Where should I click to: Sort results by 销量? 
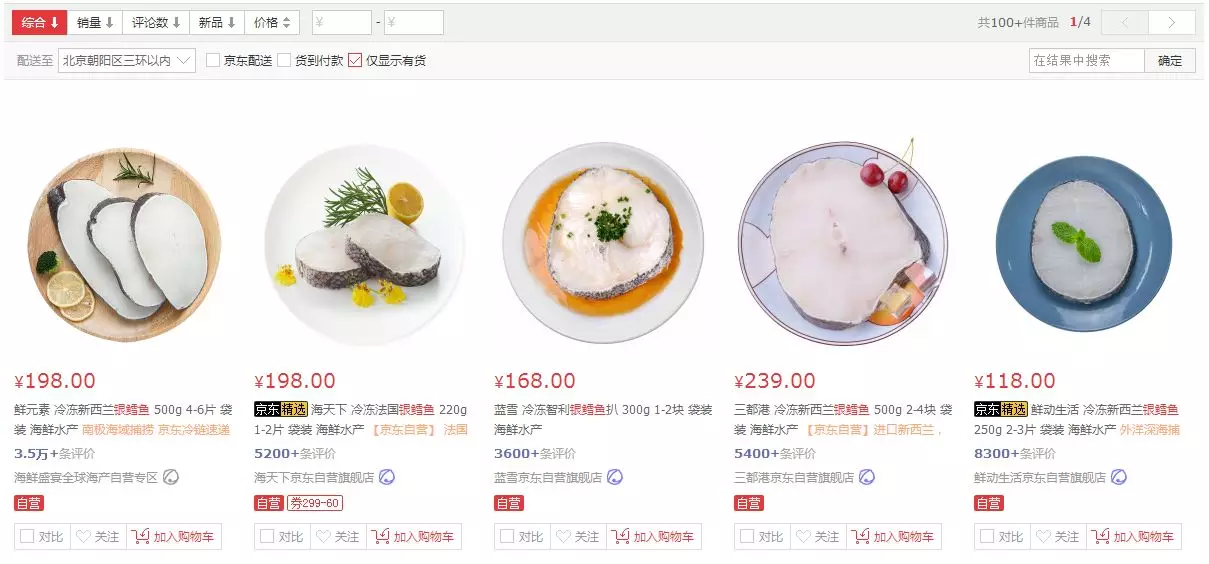(95, 22)
